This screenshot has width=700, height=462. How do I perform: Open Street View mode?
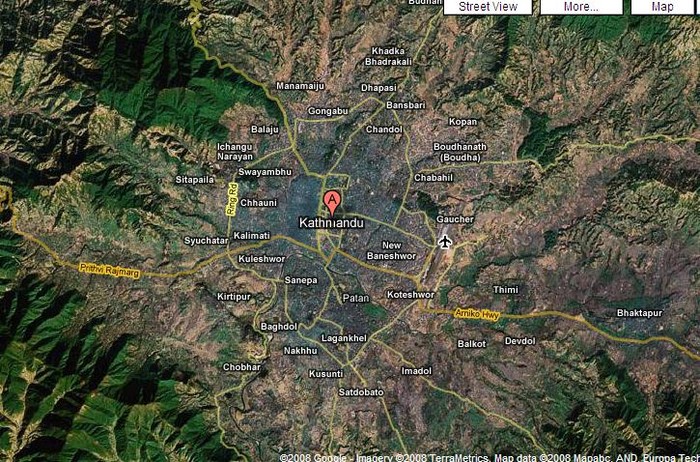coord(487,7)
